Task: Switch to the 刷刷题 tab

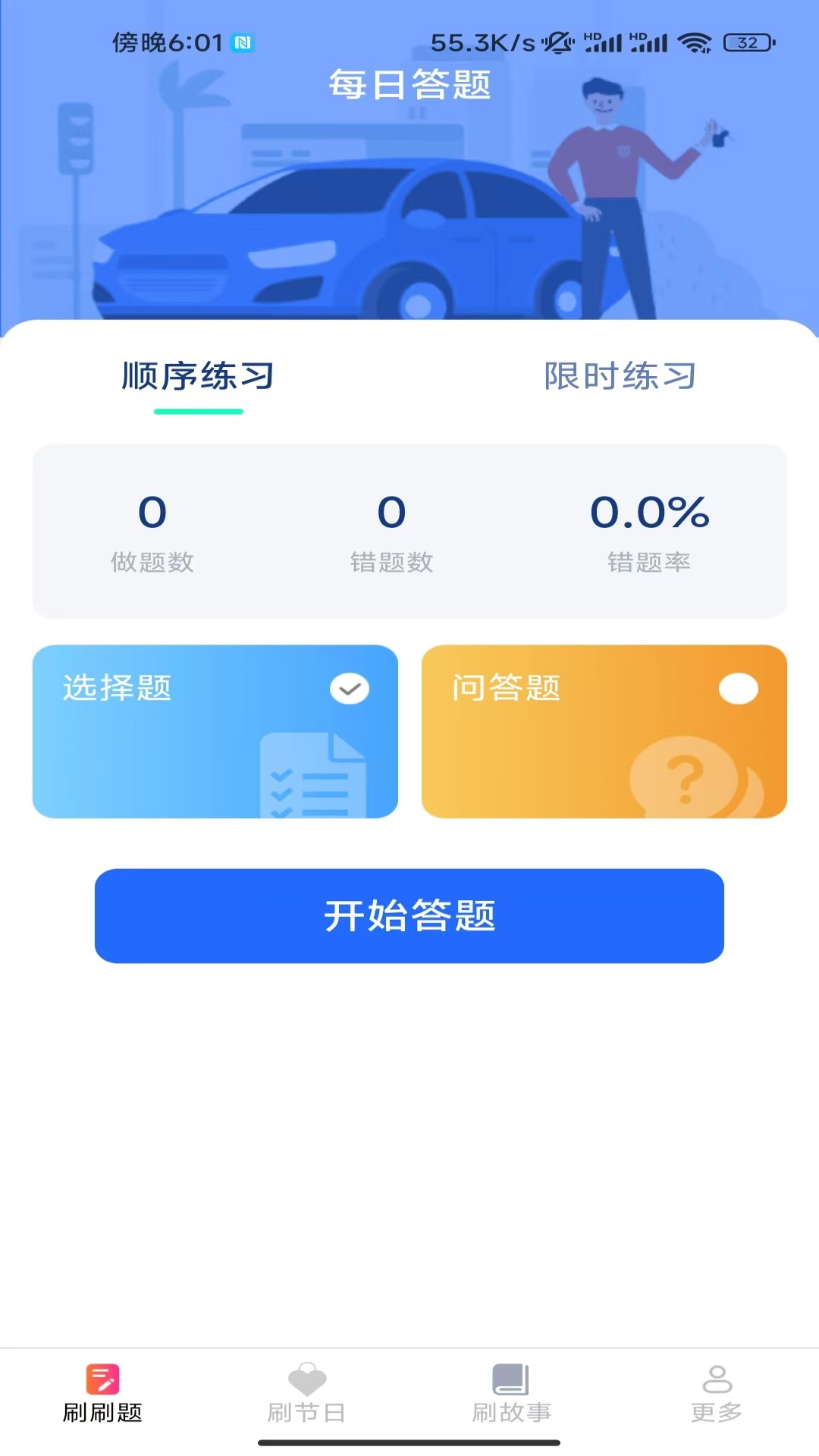Action: coord(102,1394)
